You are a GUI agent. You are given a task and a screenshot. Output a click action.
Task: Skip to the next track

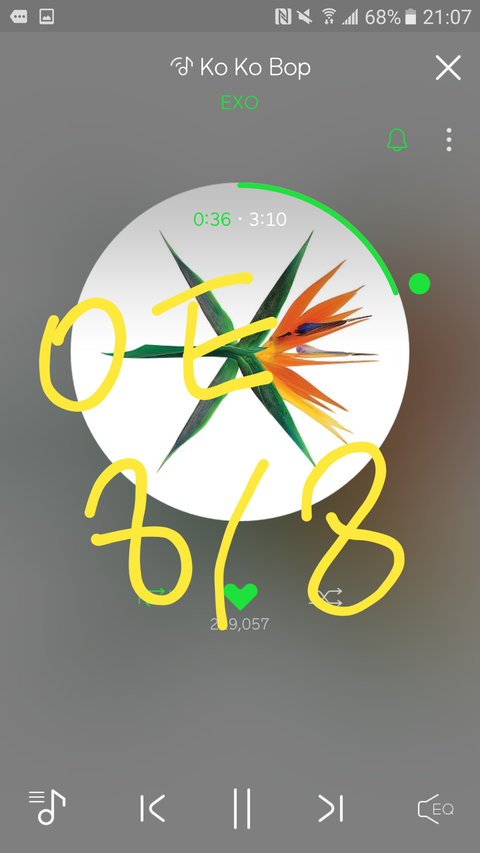[330, 808]
